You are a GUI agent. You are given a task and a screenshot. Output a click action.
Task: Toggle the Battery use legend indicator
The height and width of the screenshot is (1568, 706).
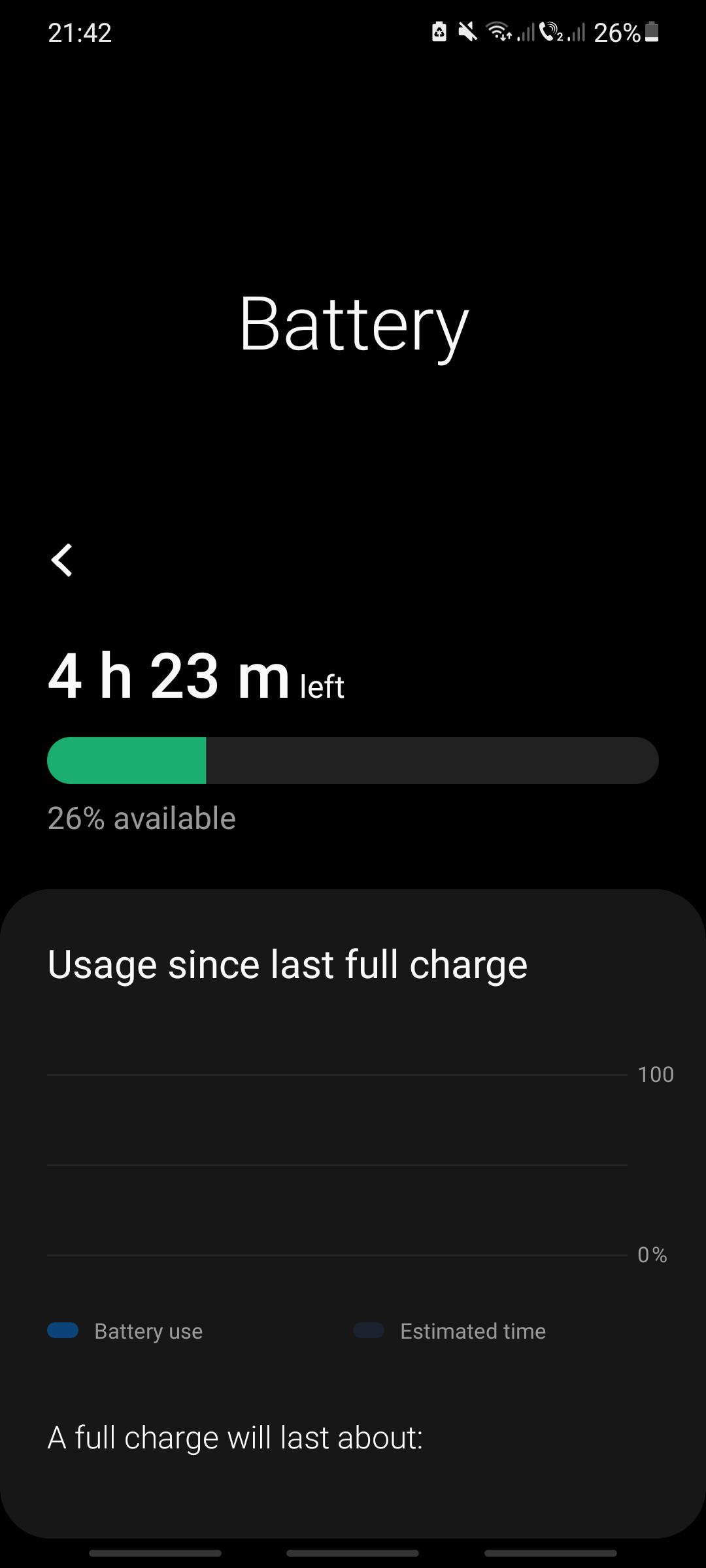tap(62, 1331)
